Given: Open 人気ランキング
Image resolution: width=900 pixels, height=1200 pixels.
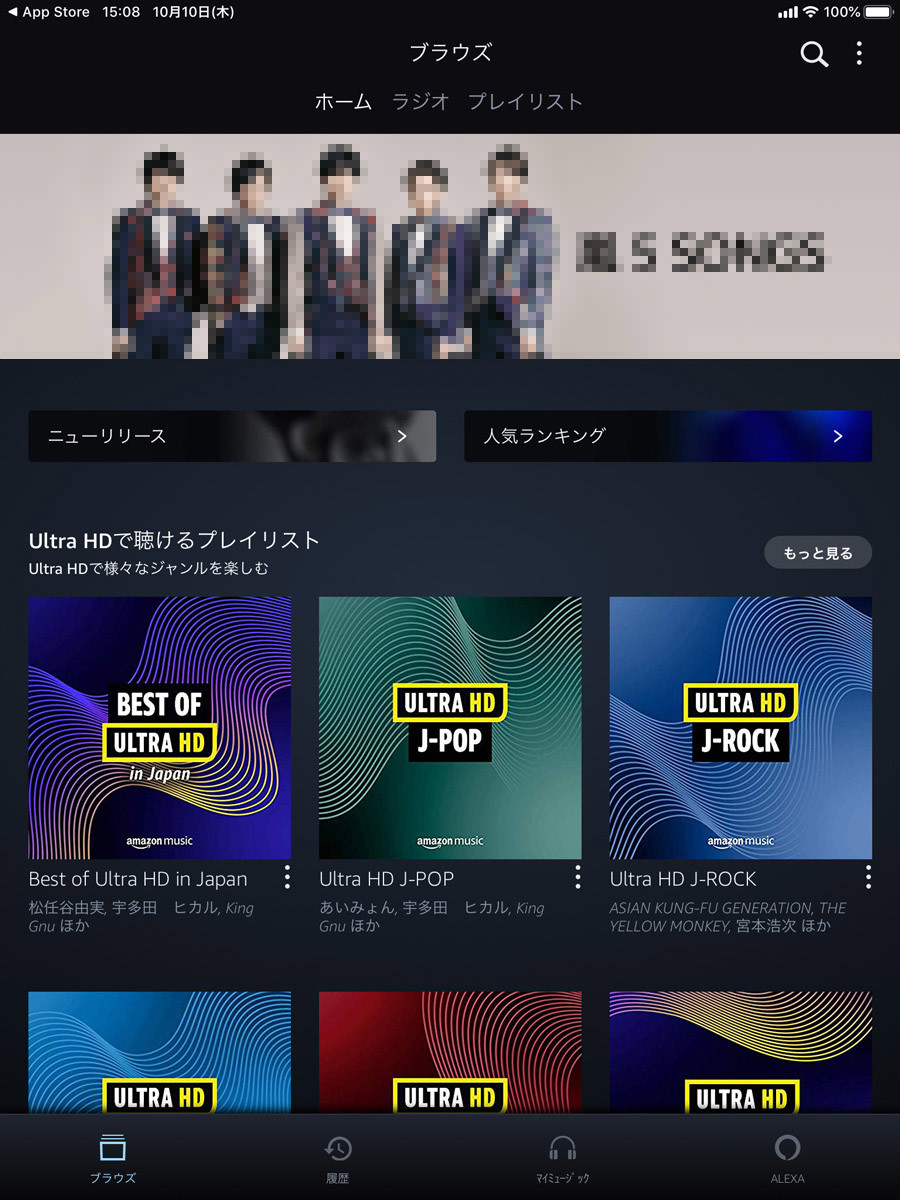Looking at the screenshot, I should coord(668,436).
